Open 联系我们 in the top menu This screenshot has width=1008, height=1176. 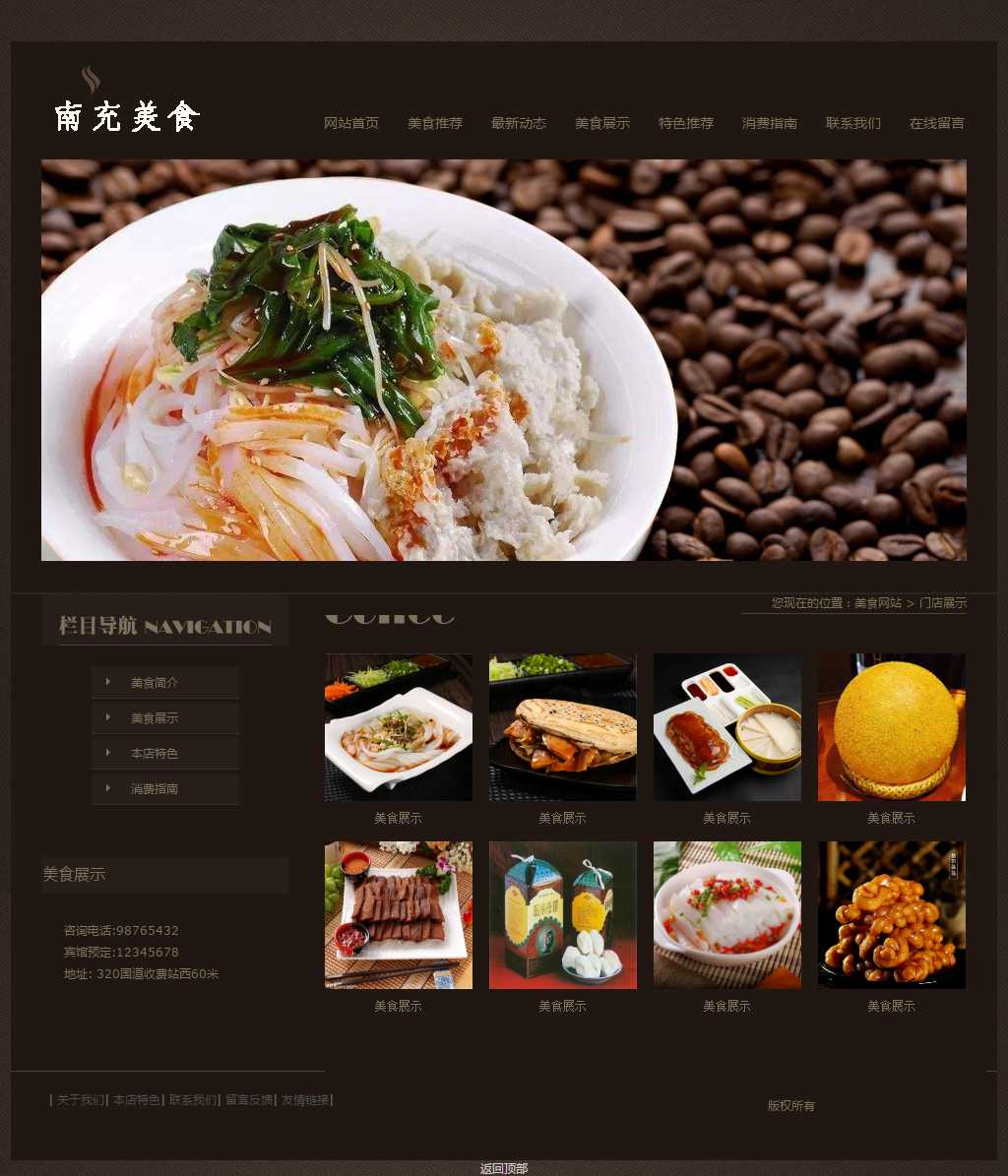pos(853,123)
